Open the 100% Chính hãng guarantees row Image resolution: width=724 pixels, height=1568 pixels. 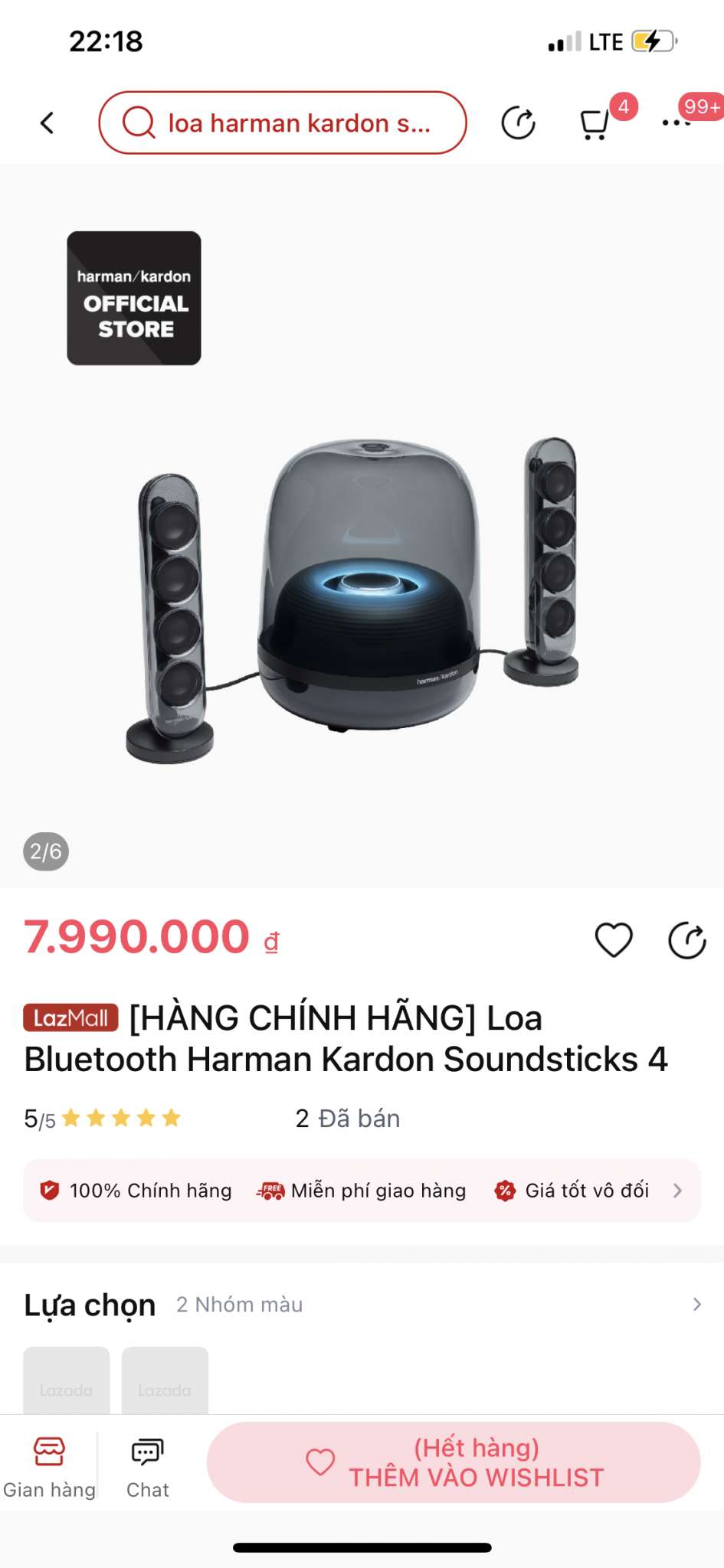point(362,1191)
